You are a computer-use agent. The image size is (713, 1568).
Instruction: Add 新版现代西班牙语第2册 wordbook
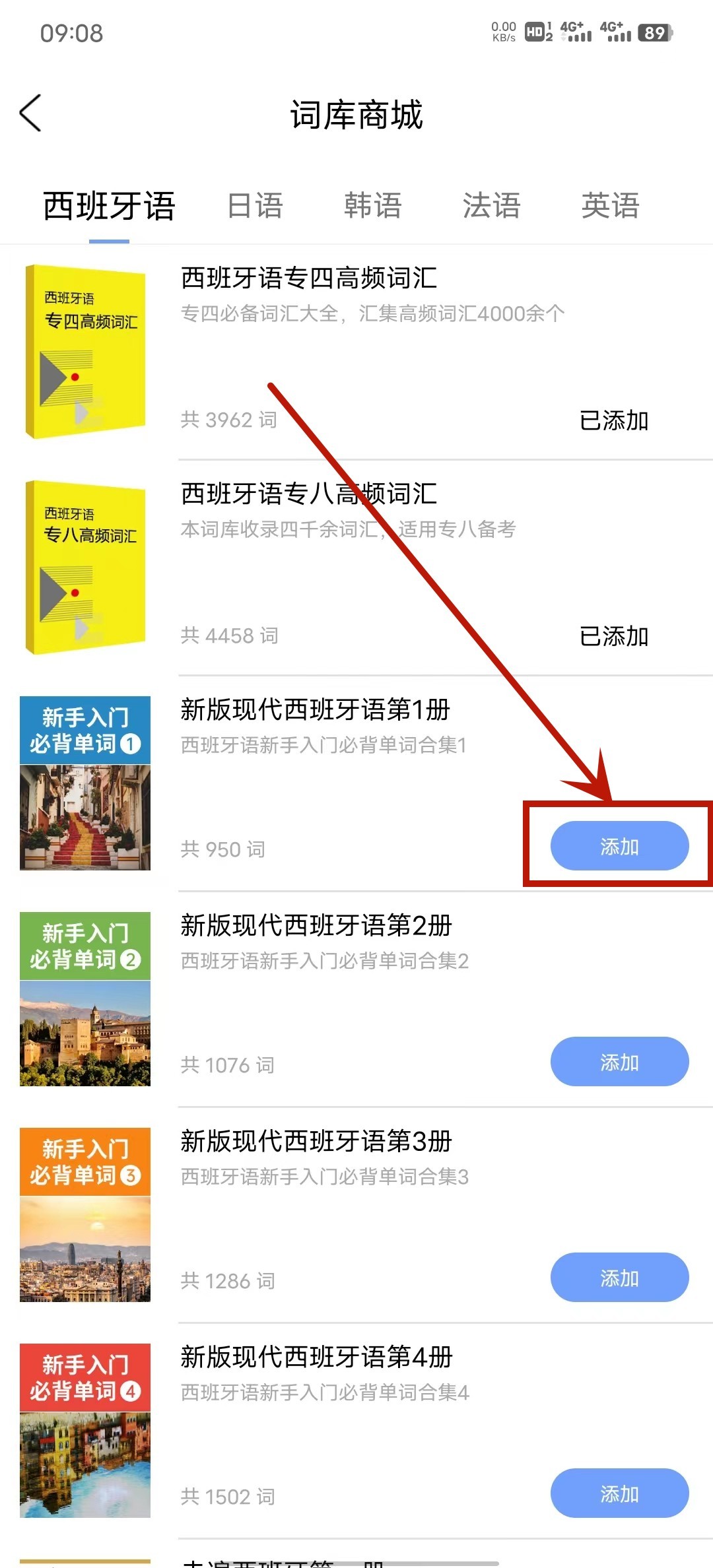point(619,1062)
